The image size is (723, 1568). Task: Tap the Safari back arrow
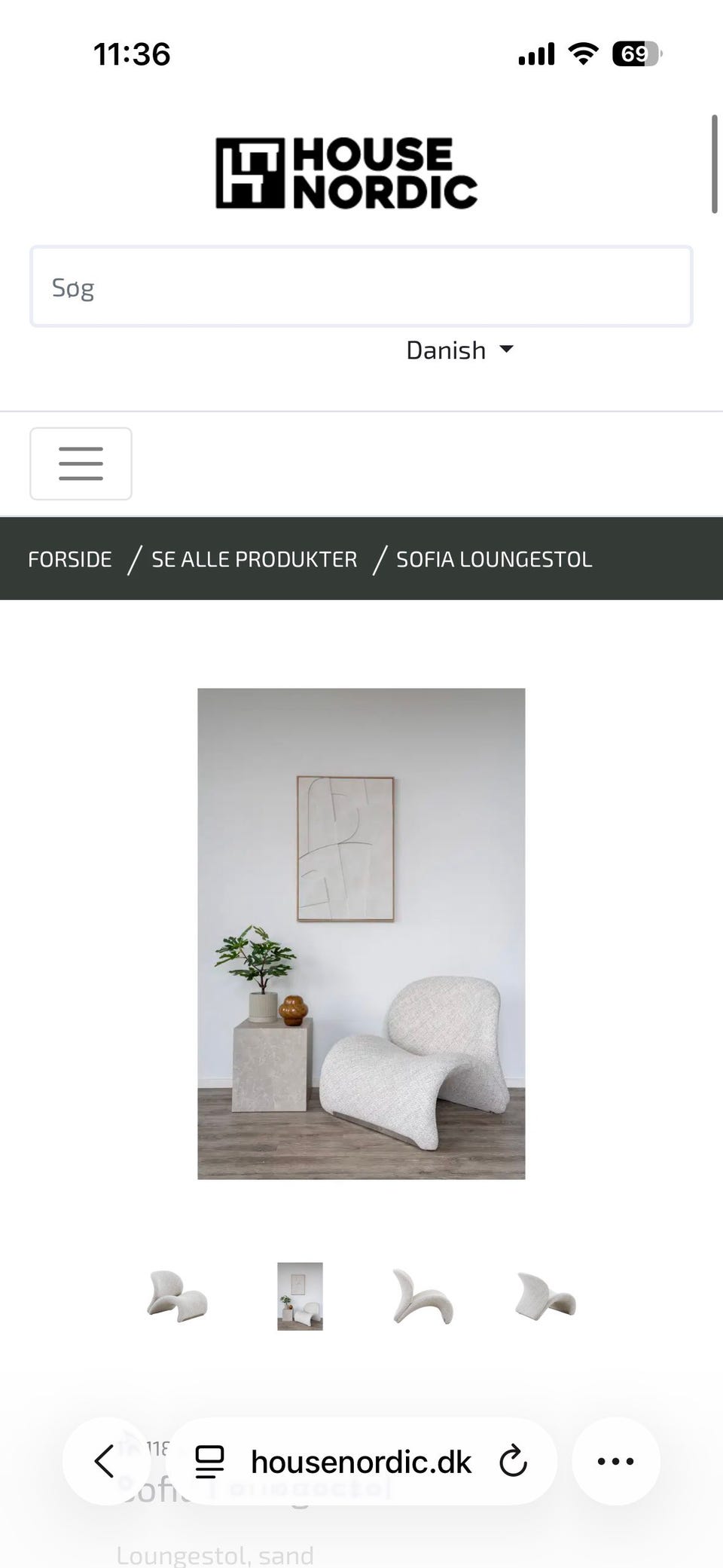point(105,1460)
